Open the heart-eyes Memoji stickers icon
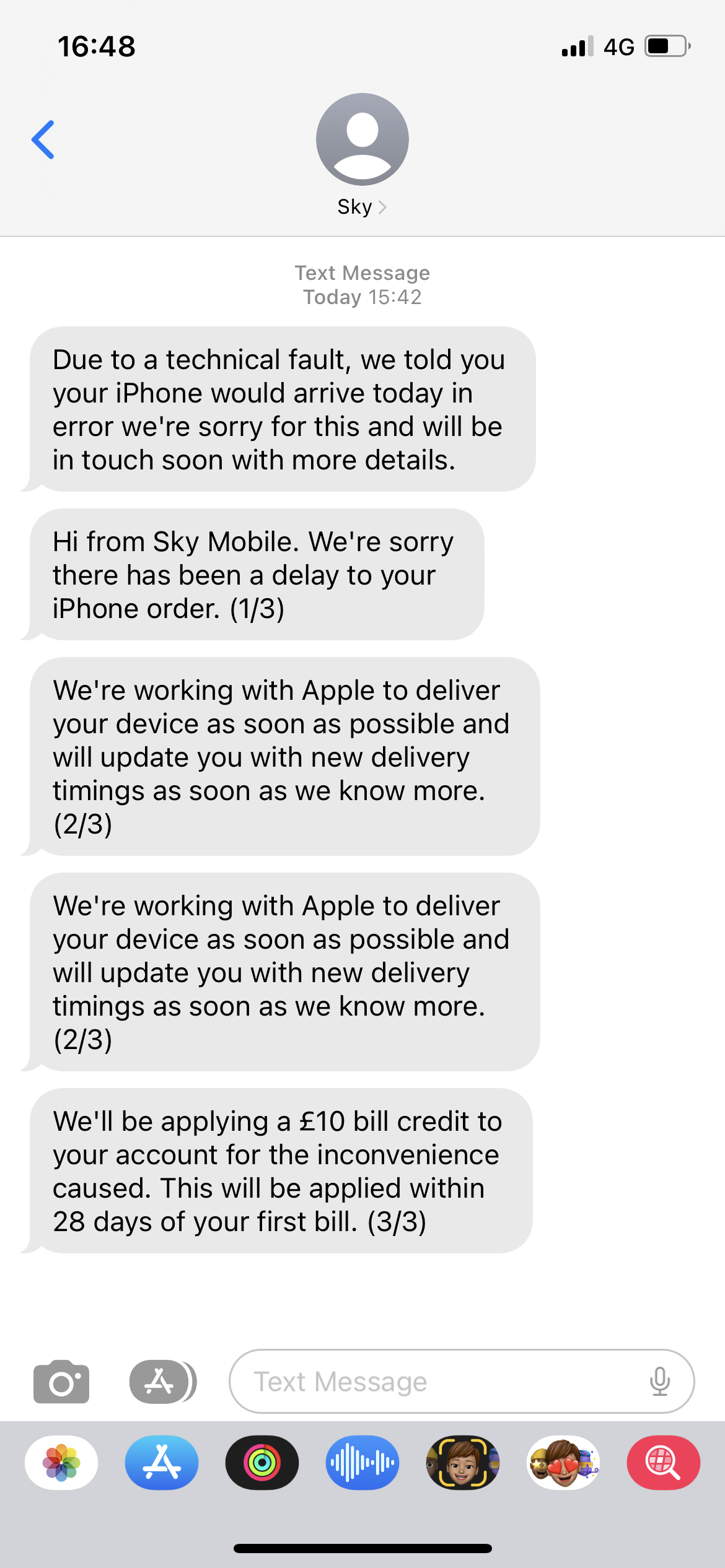Image resolution: width=725 pixels, height=1568 pixels. 563,1462
